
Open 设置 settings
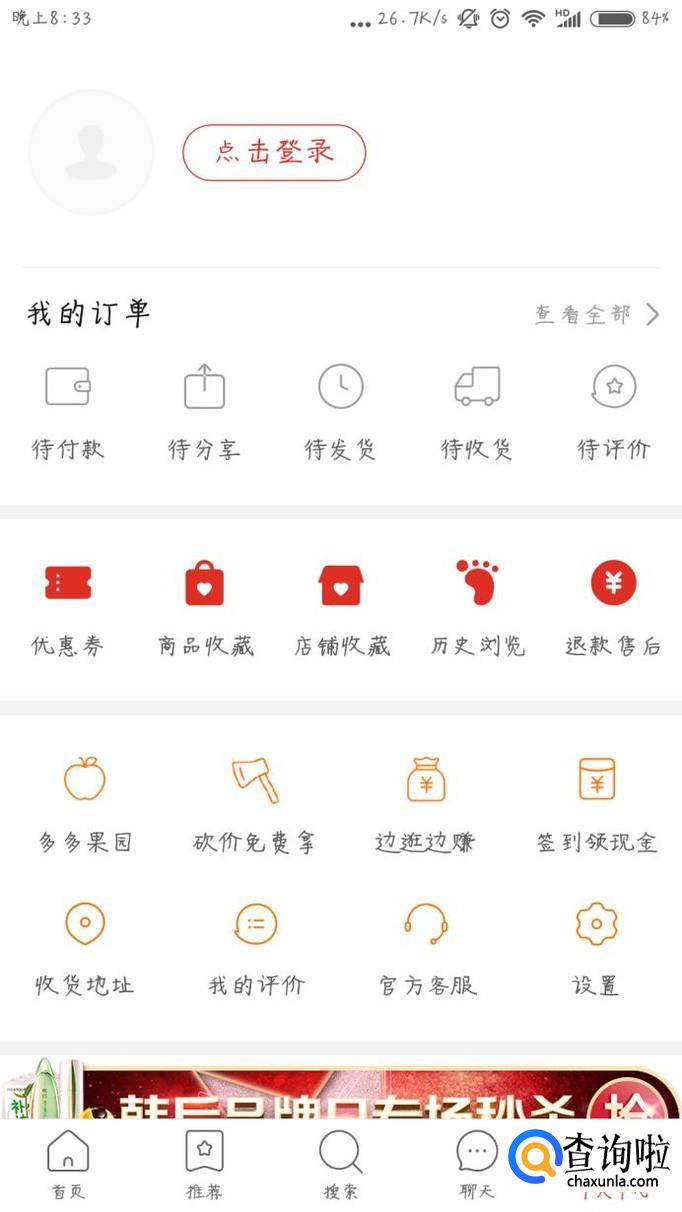597,948
